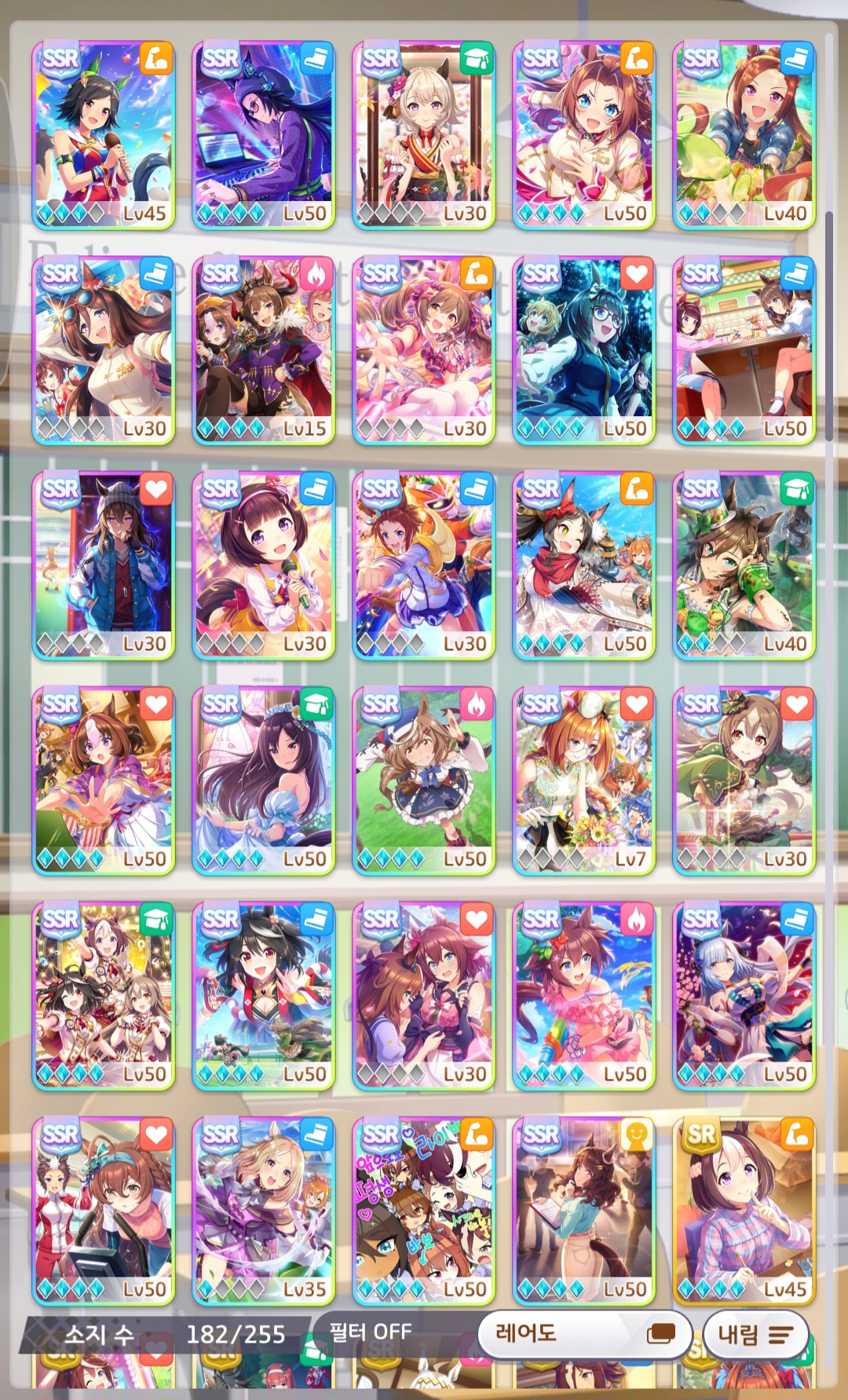Screen dimensions: 848x1400
Task: Select the Lv50 classroom desk speed card
Action: point(744,350)
